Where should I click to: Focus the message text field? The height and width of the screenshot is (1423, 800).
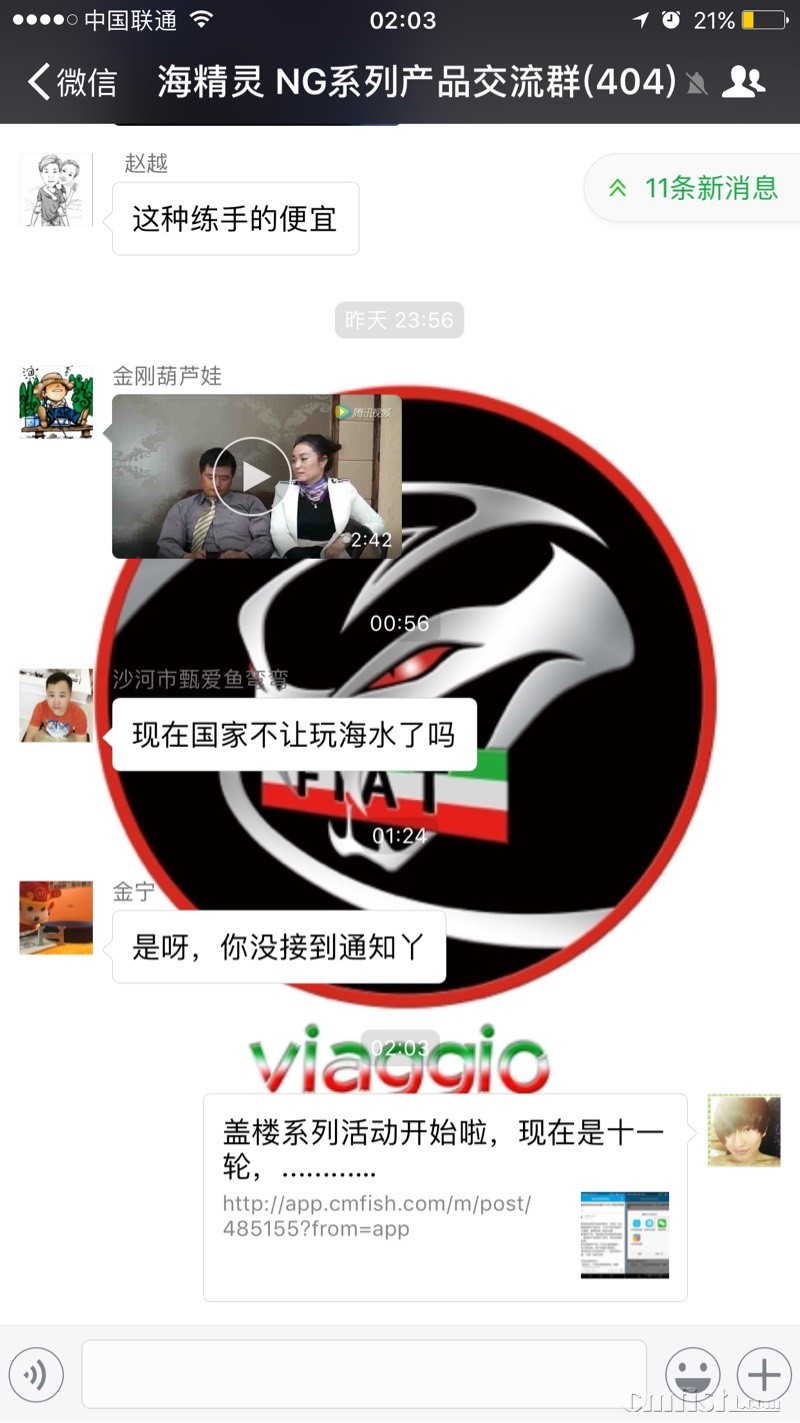pos(364,1375)
